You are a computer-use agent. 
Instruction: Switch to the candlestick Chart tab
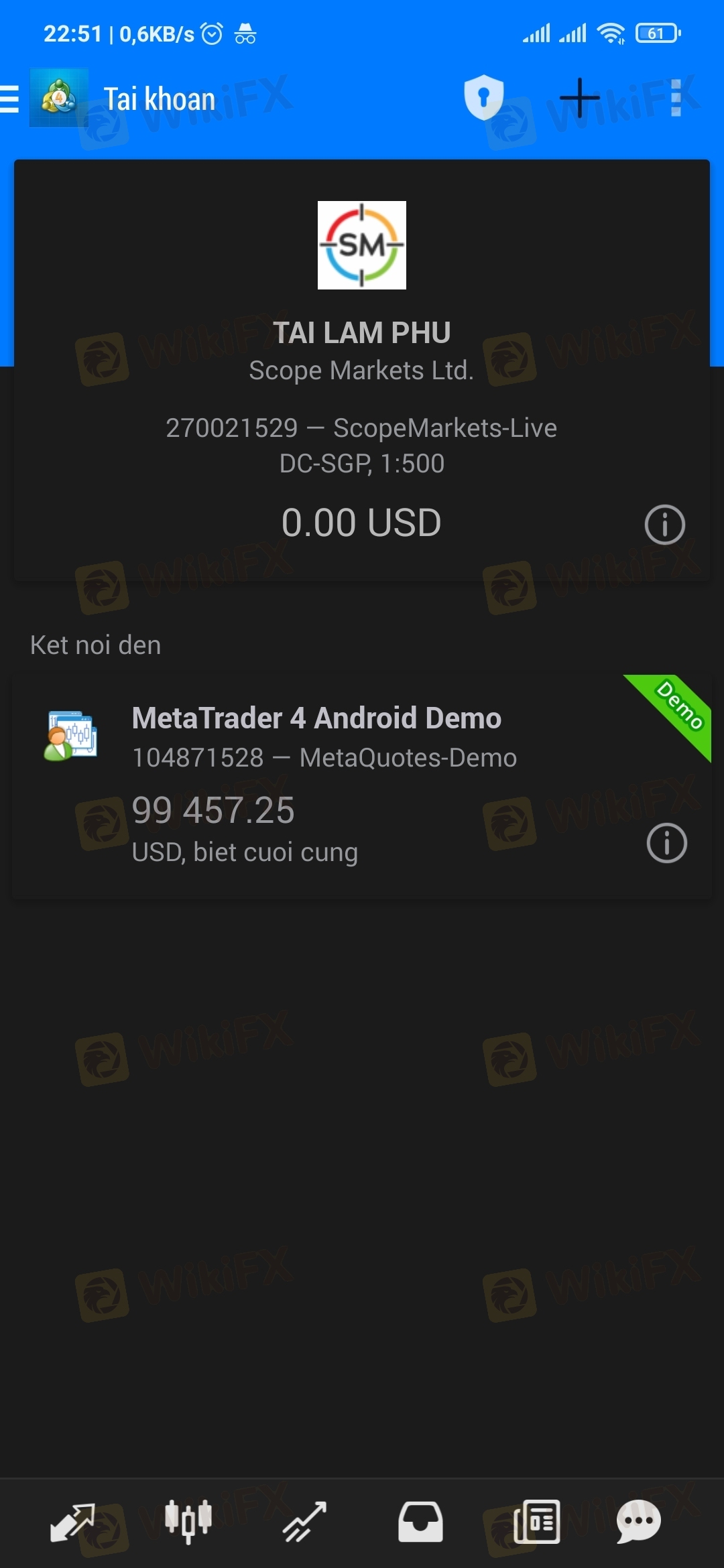188,1522
